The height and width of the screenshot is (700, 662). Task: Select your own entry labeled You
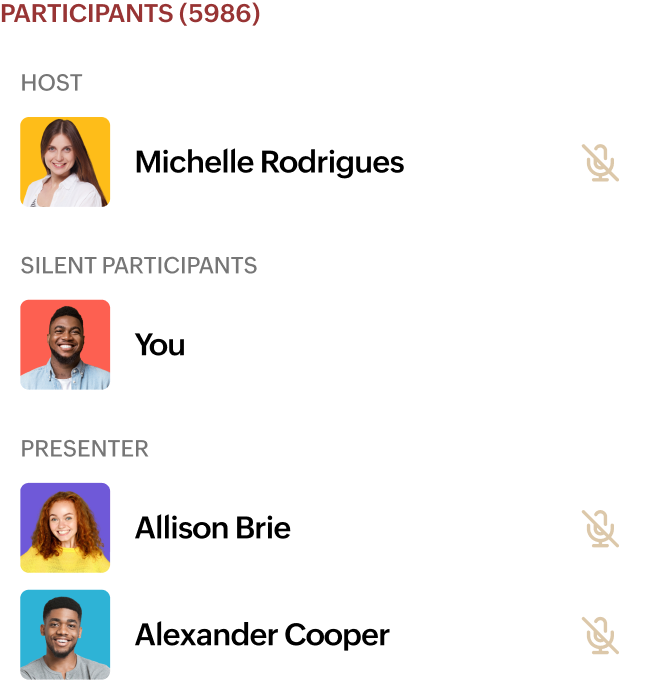(160, 345)
